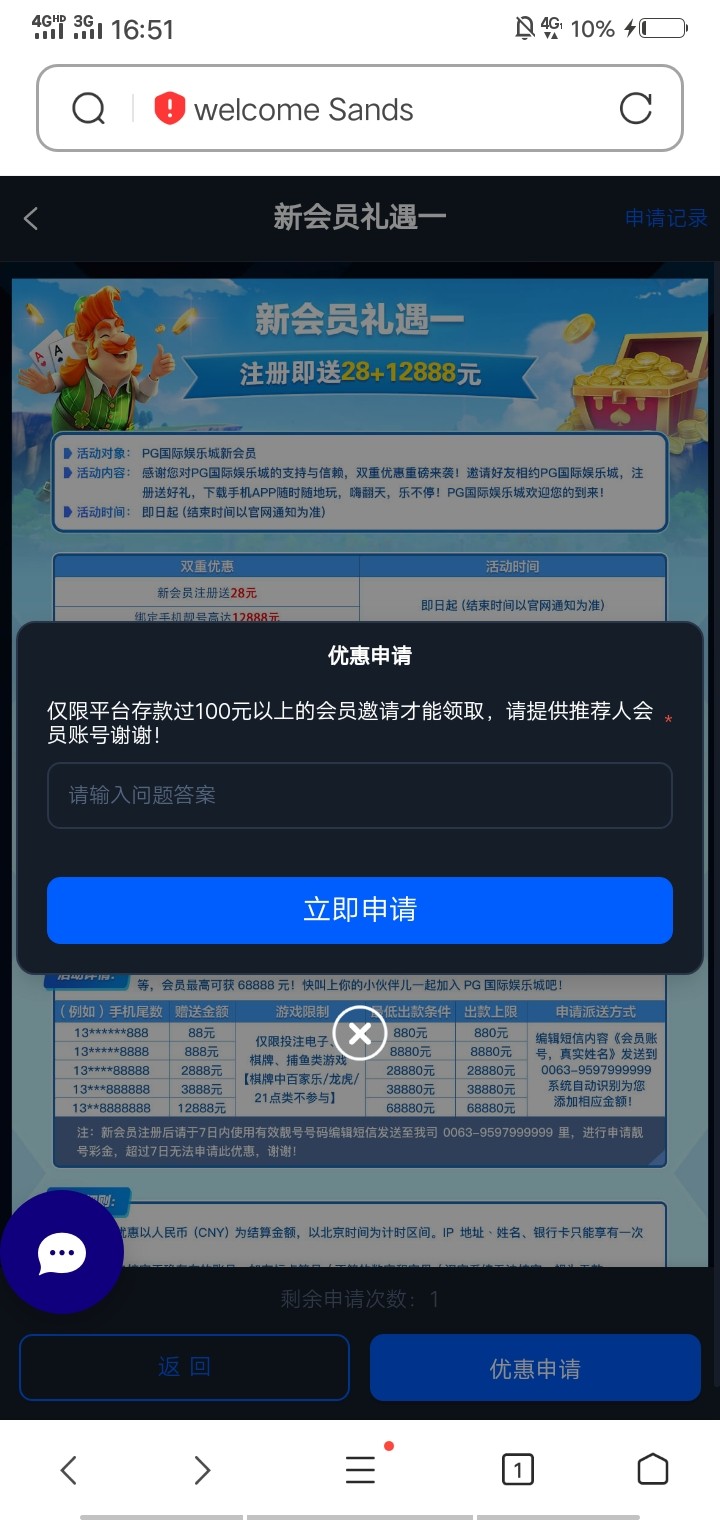This screenshot has height=1520, width=720.
Task: Open the live chat bubble
Action: 62,1252
